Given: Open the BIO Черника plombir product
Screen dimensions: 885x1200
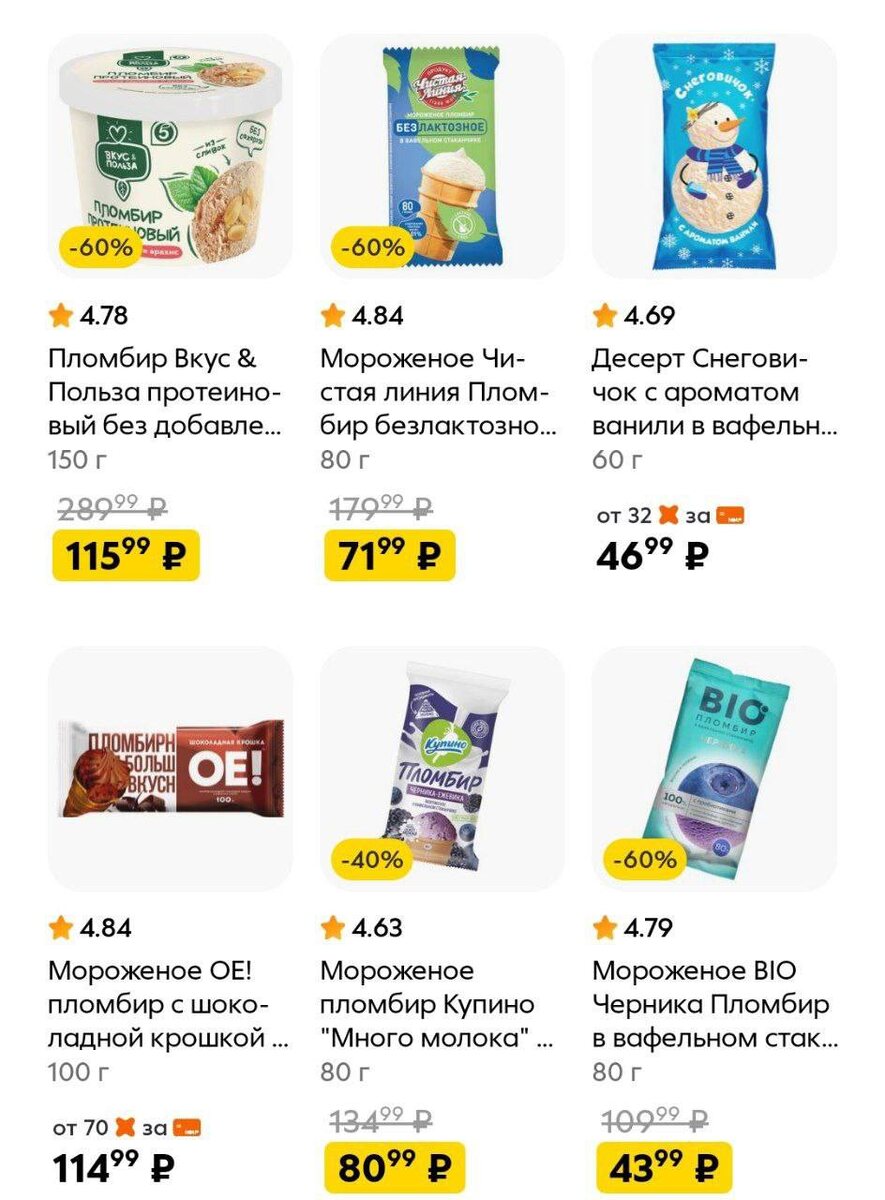Looking at the screenshot, I should click(x=714, y=769).
